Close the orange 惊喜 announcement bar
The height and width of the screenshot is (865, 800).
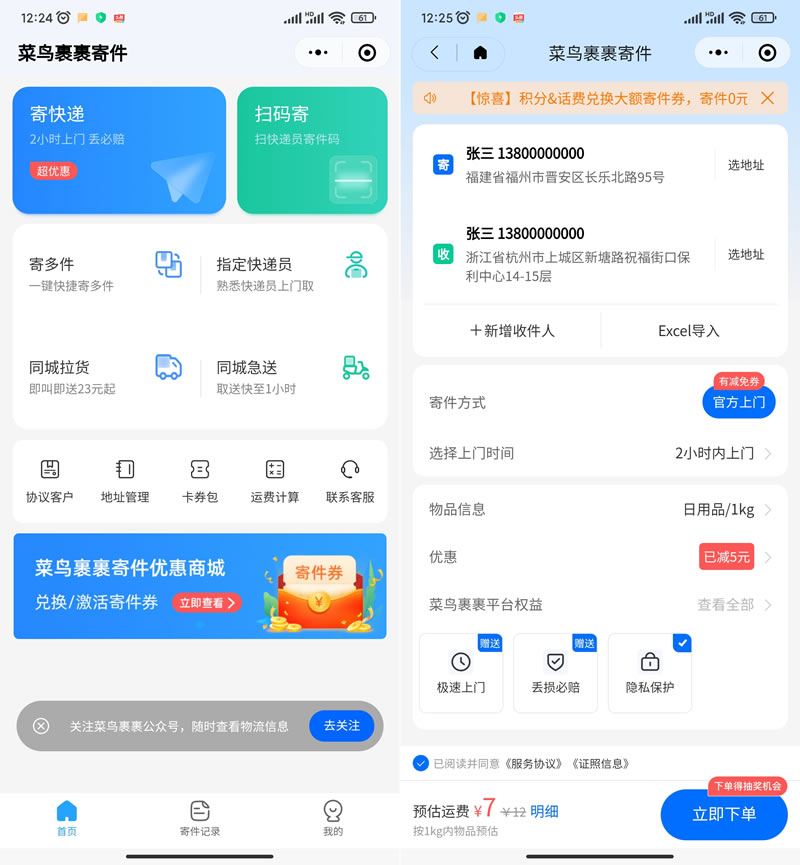coord(767,98)
